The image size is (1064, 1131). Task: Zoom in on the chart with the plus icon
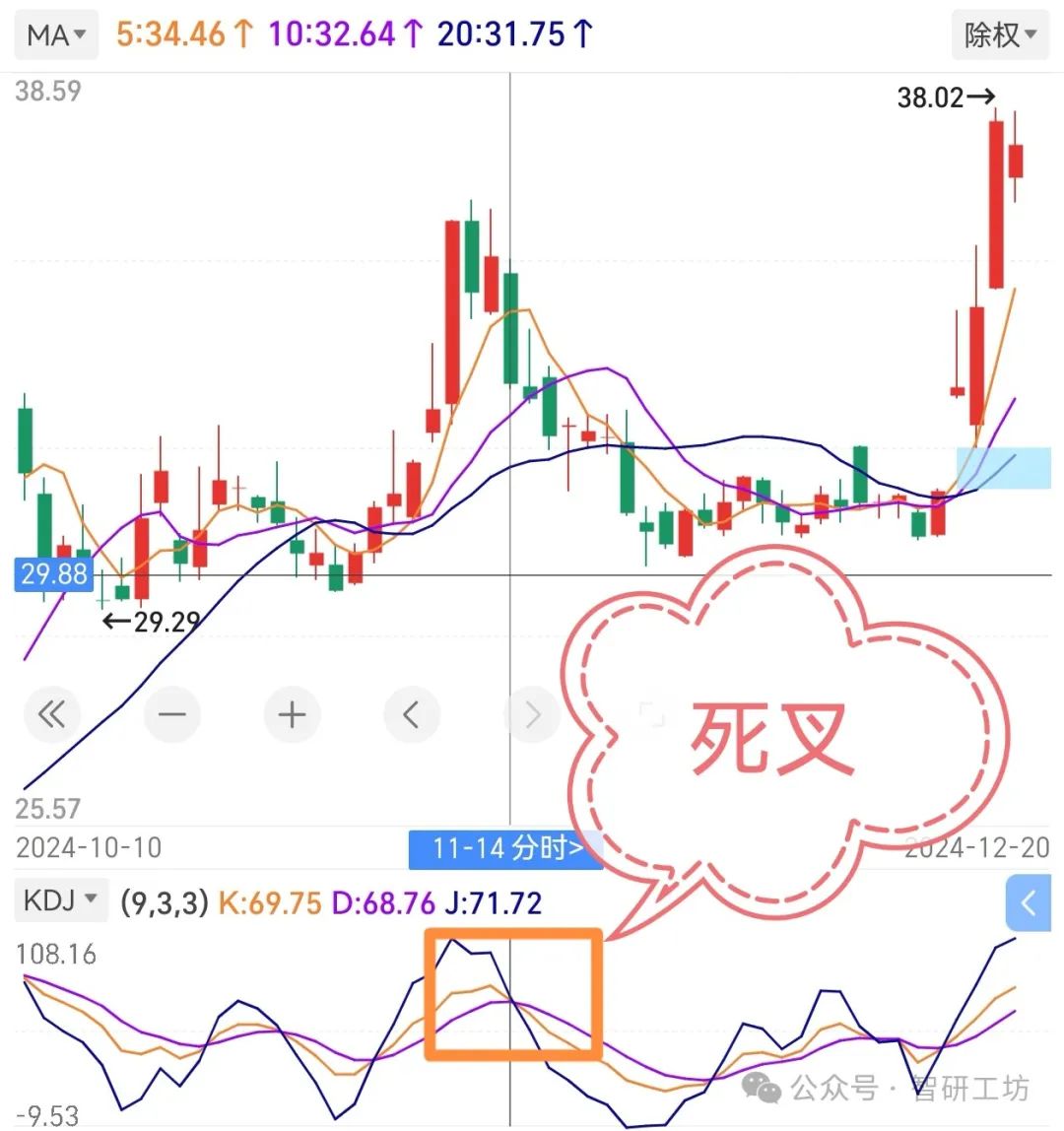pos(291,714)
